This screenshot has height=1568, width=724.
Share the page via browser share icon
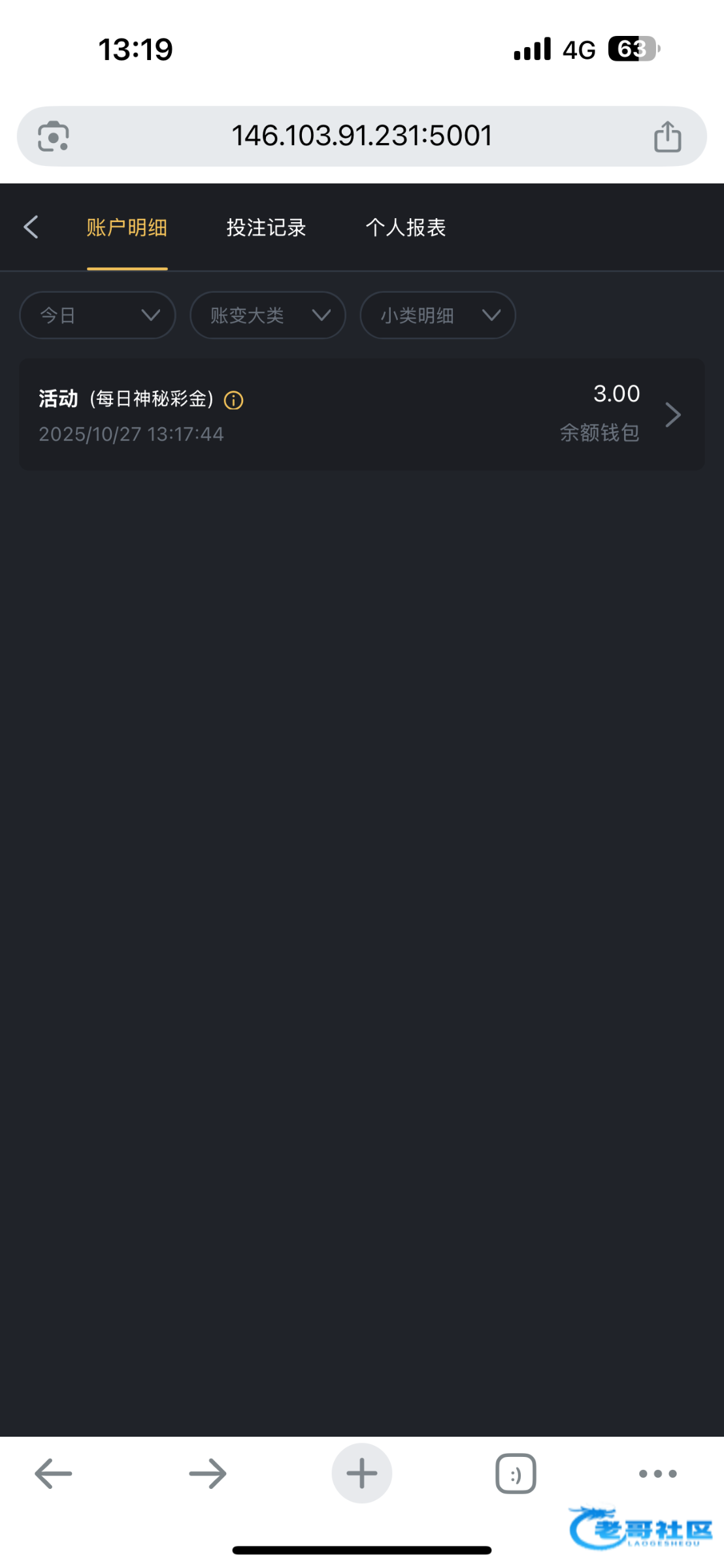[x=667, y=137]
